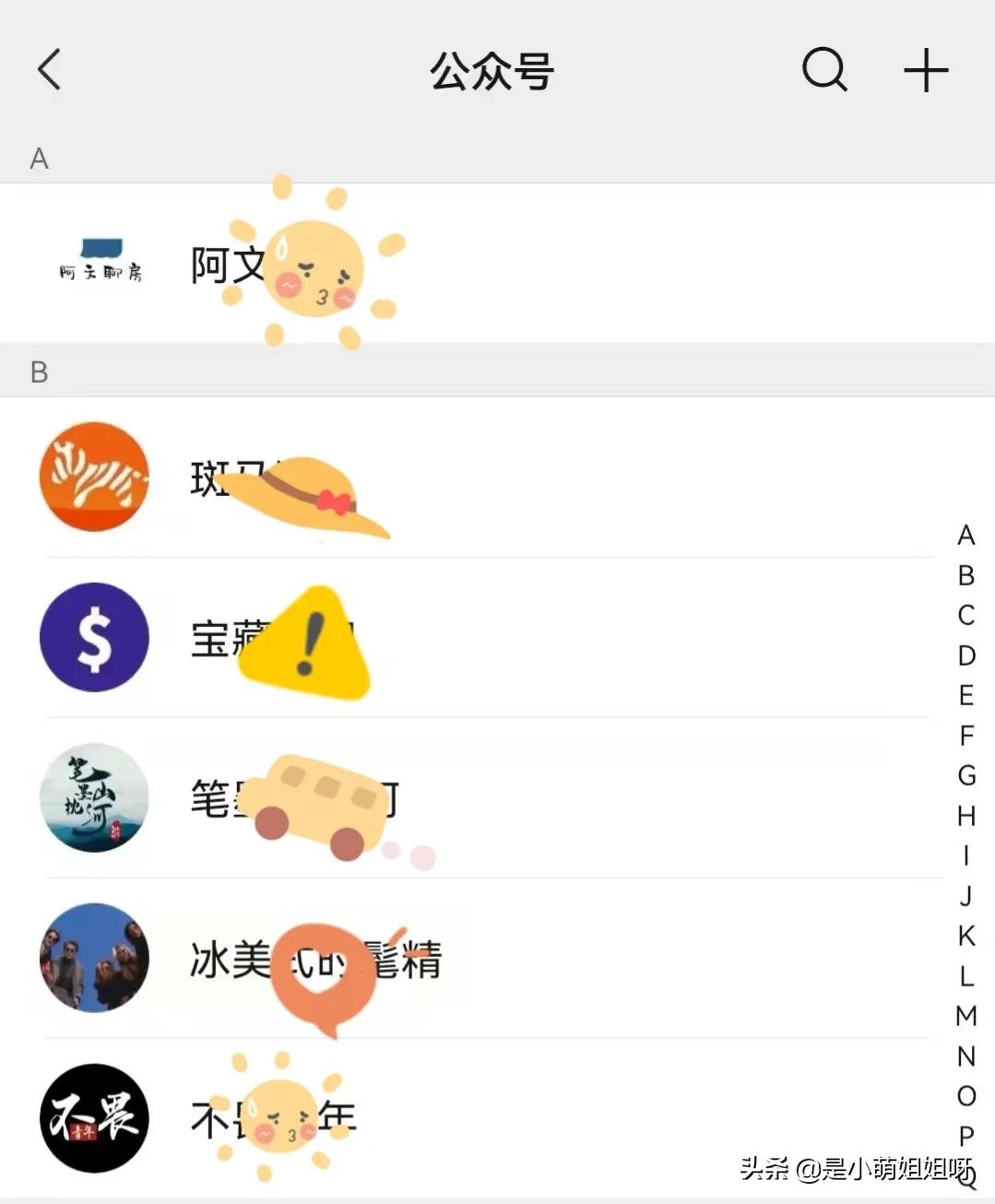Tap letter Q at the index bottom
995x1204 pixels.
click(966, 1175)
